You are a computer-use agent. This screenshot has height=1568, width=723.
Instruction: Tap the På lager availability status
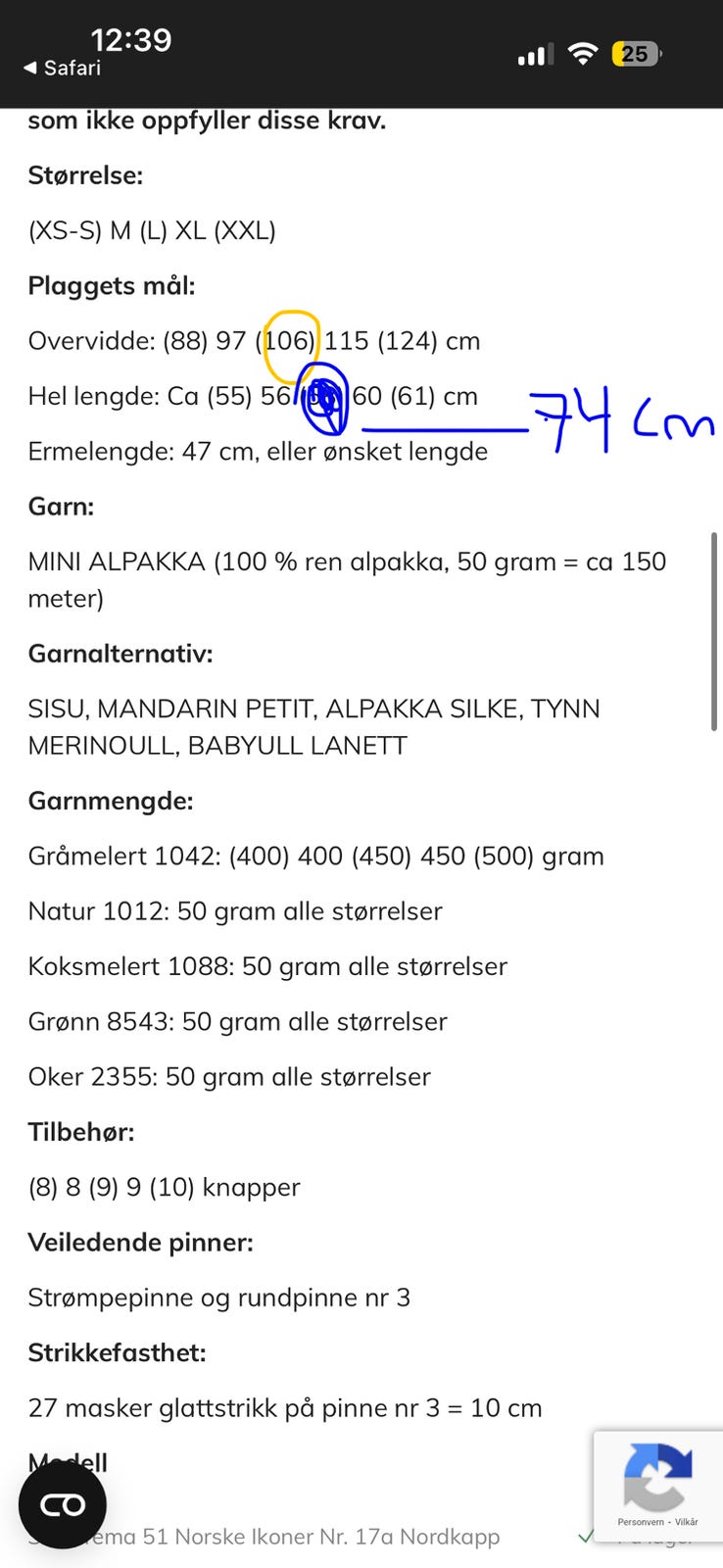click(x=654, y=1541)
